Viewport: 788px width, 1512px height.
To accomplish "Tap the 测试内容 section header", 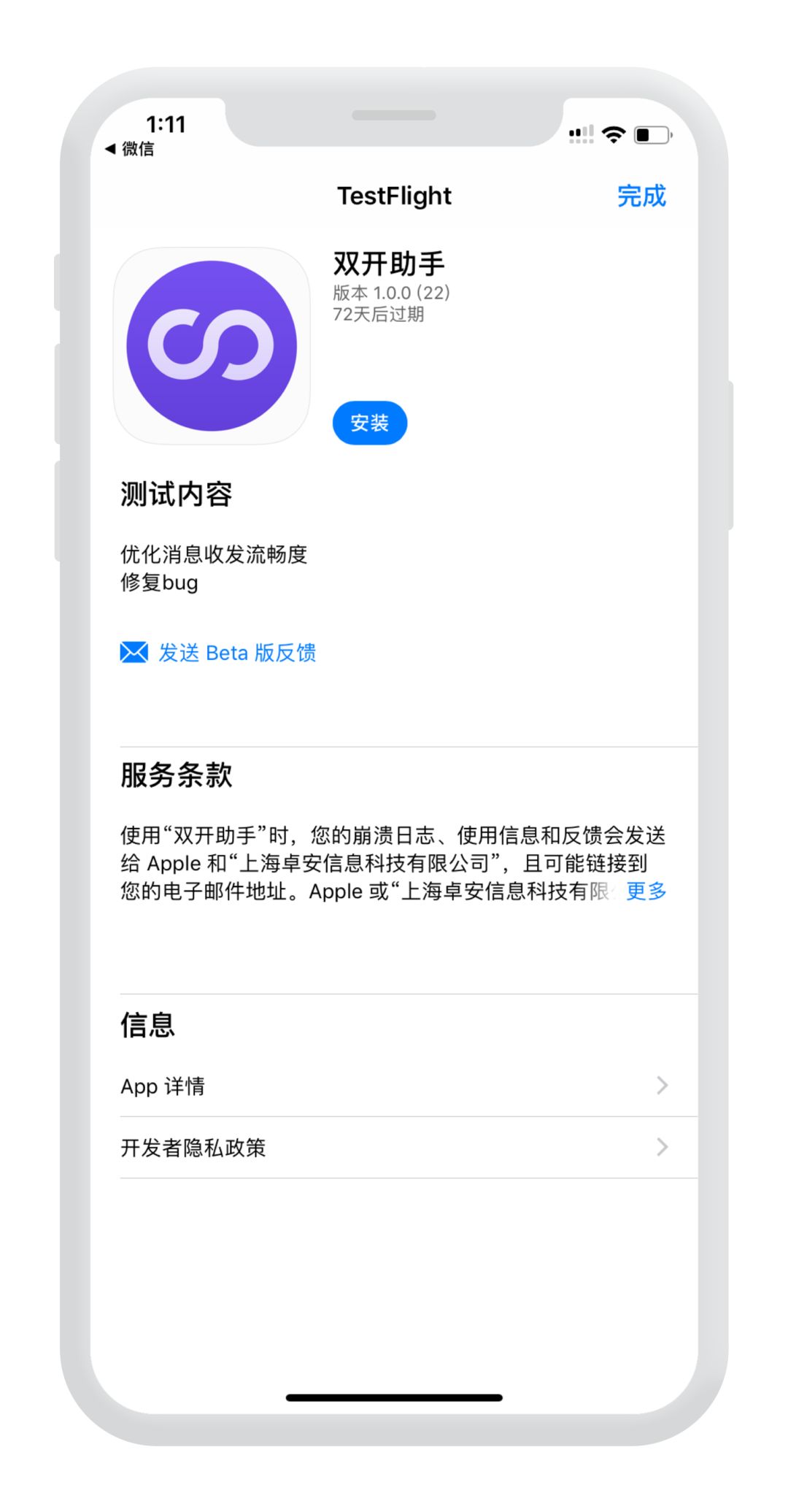I will [x=175, y=494].
